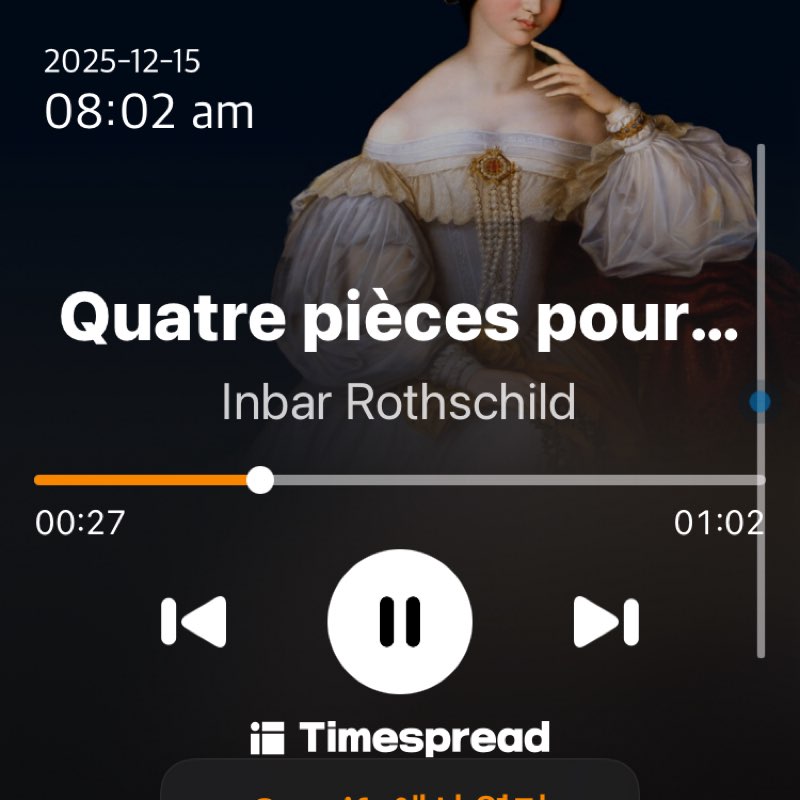Tap the orange playback progress bar
Screen dimensions: 800x800
[x=145, y=480]
